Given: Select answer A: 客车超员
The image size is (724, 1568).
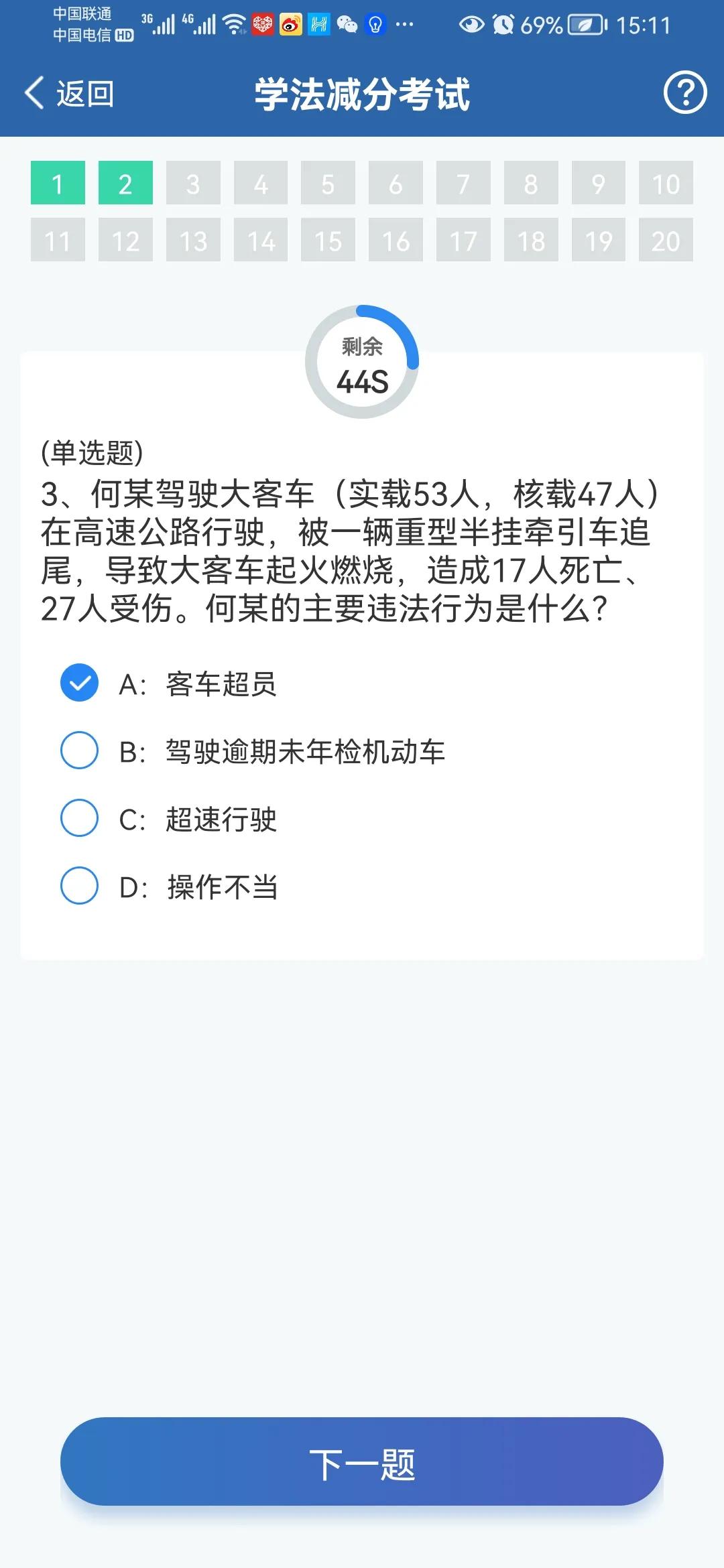Looking at the screenshot, I should [x=168, y=683].
